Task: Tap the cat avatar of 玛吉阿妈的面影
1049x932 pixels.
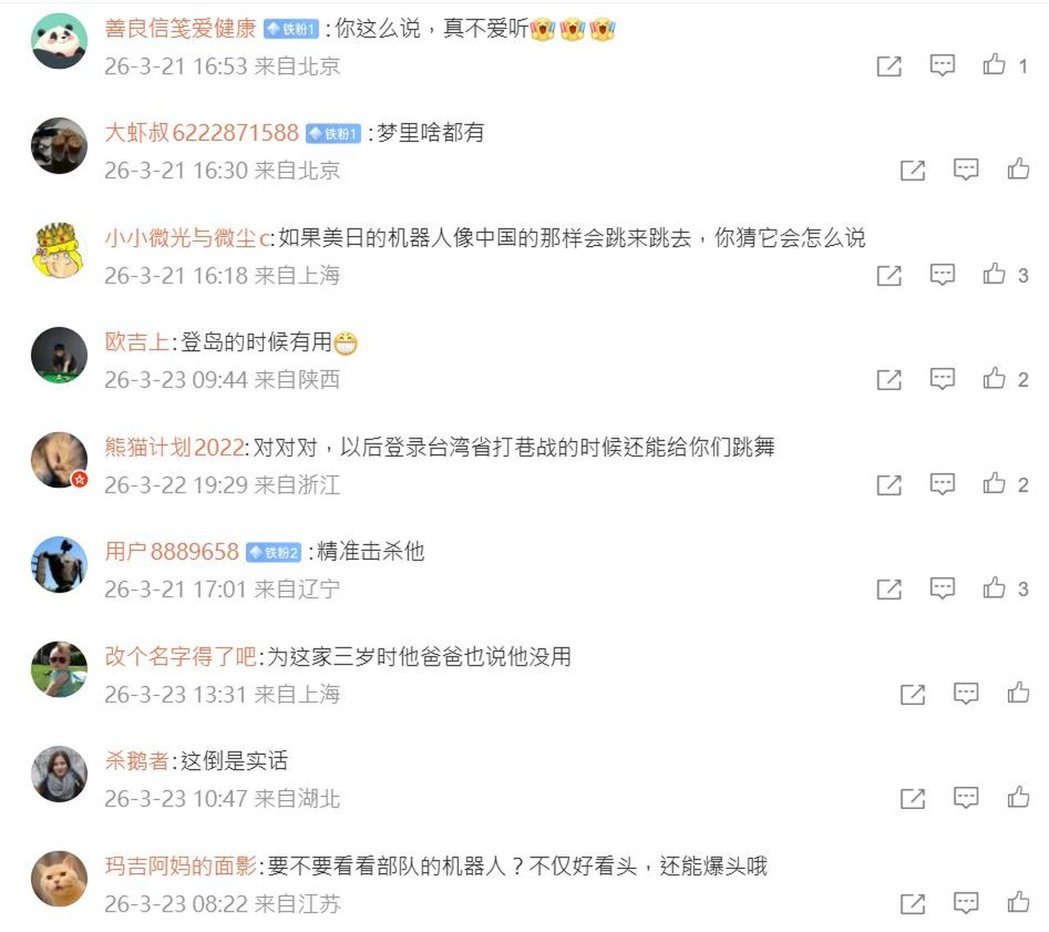Action: click(x=59, y=878)
